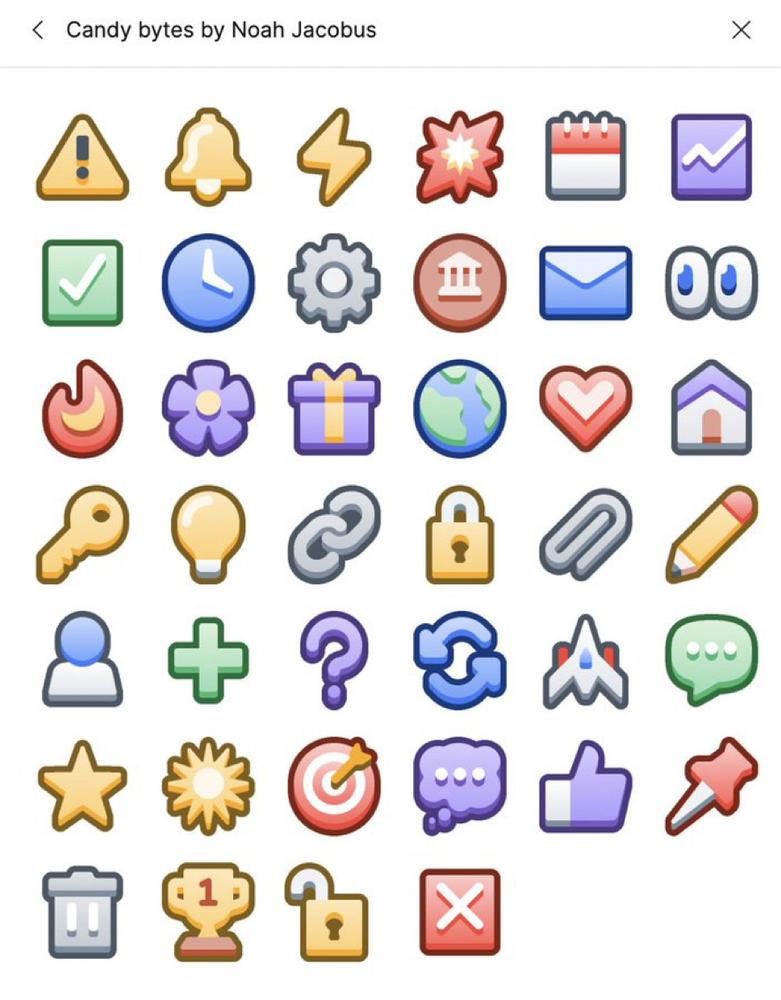Close the icon picker panel

[741, 30]
